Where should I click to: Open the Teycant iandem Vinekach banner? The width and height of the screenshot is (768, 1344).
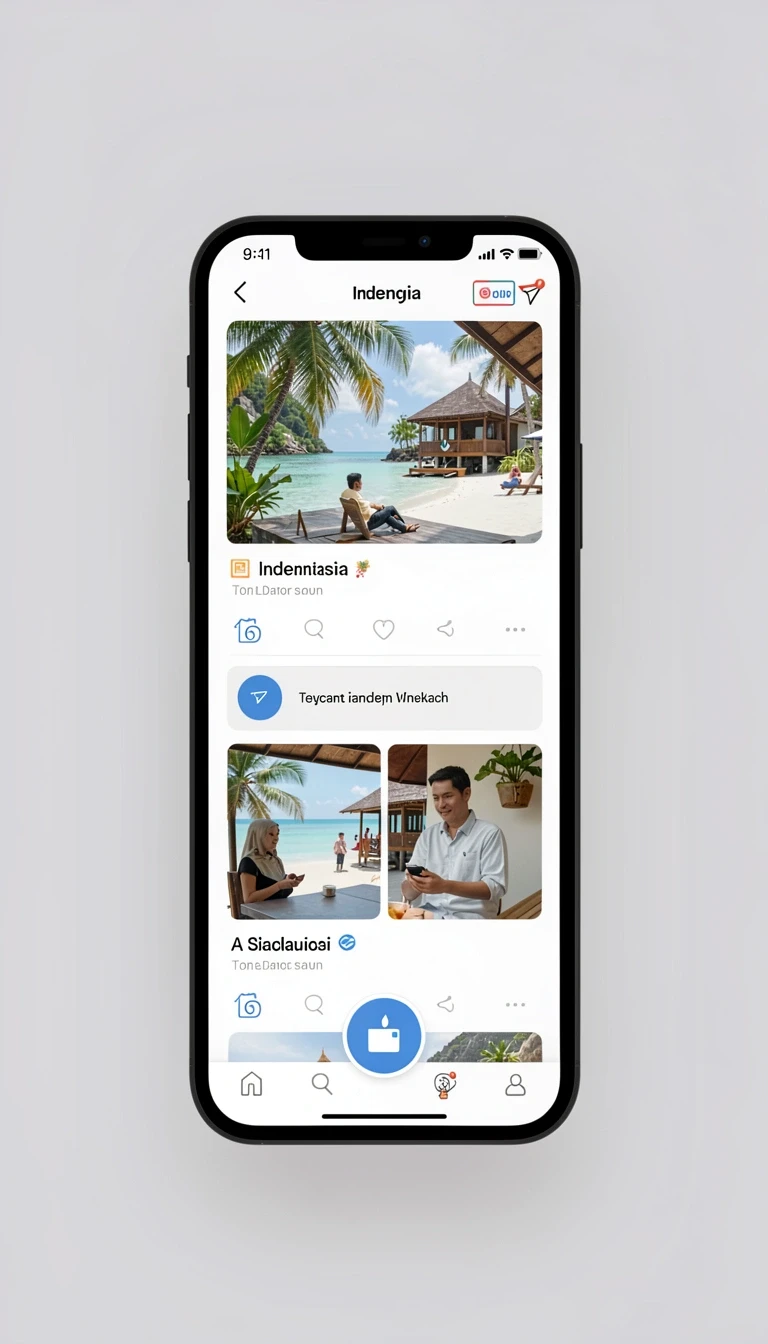tap(384, 698)
